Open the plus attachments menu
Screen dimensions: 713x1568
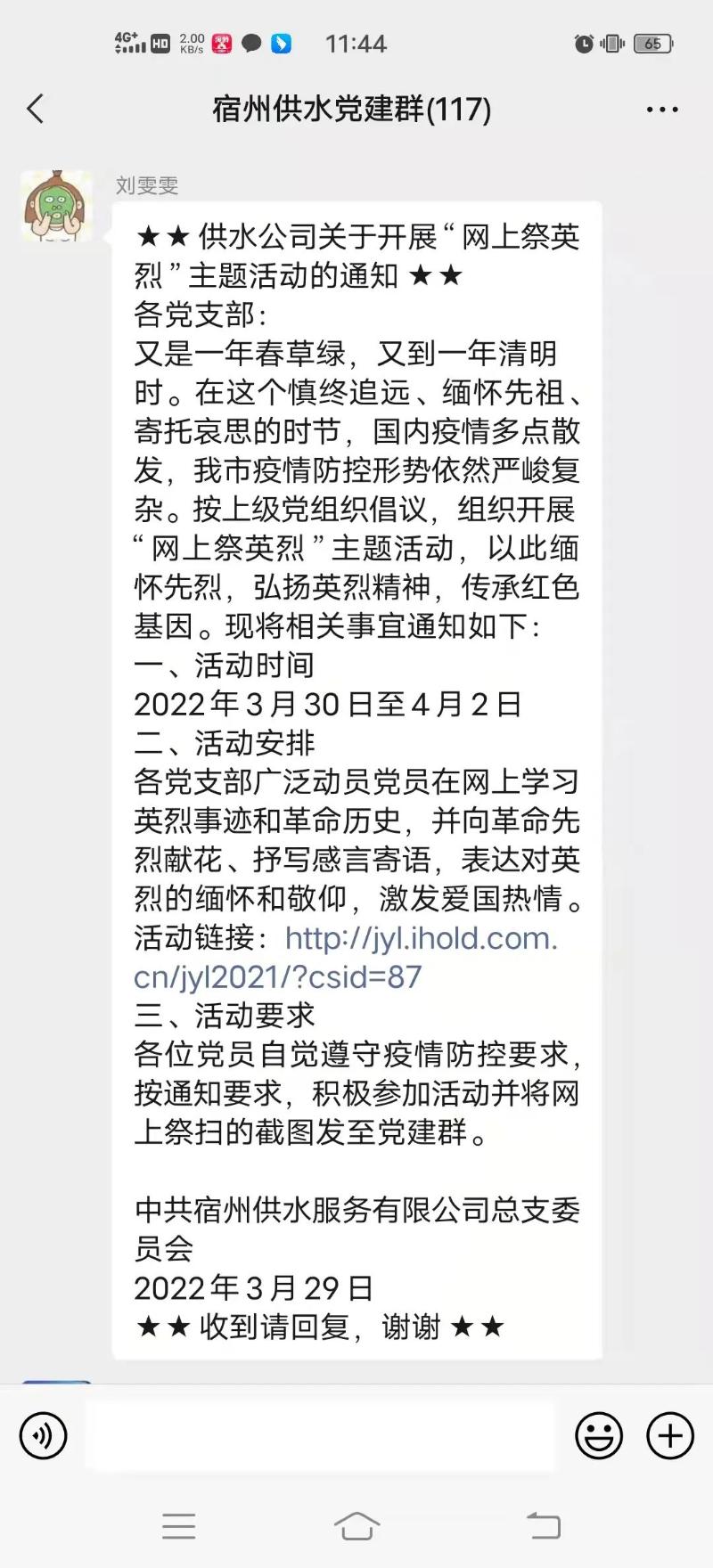click(669, 1435)
